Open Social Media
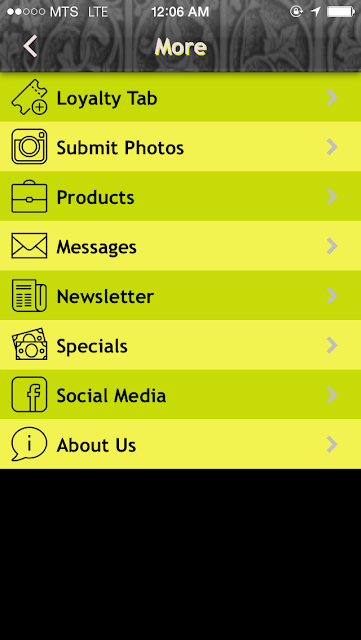The image size is (361, 640). tap(180, 395)
